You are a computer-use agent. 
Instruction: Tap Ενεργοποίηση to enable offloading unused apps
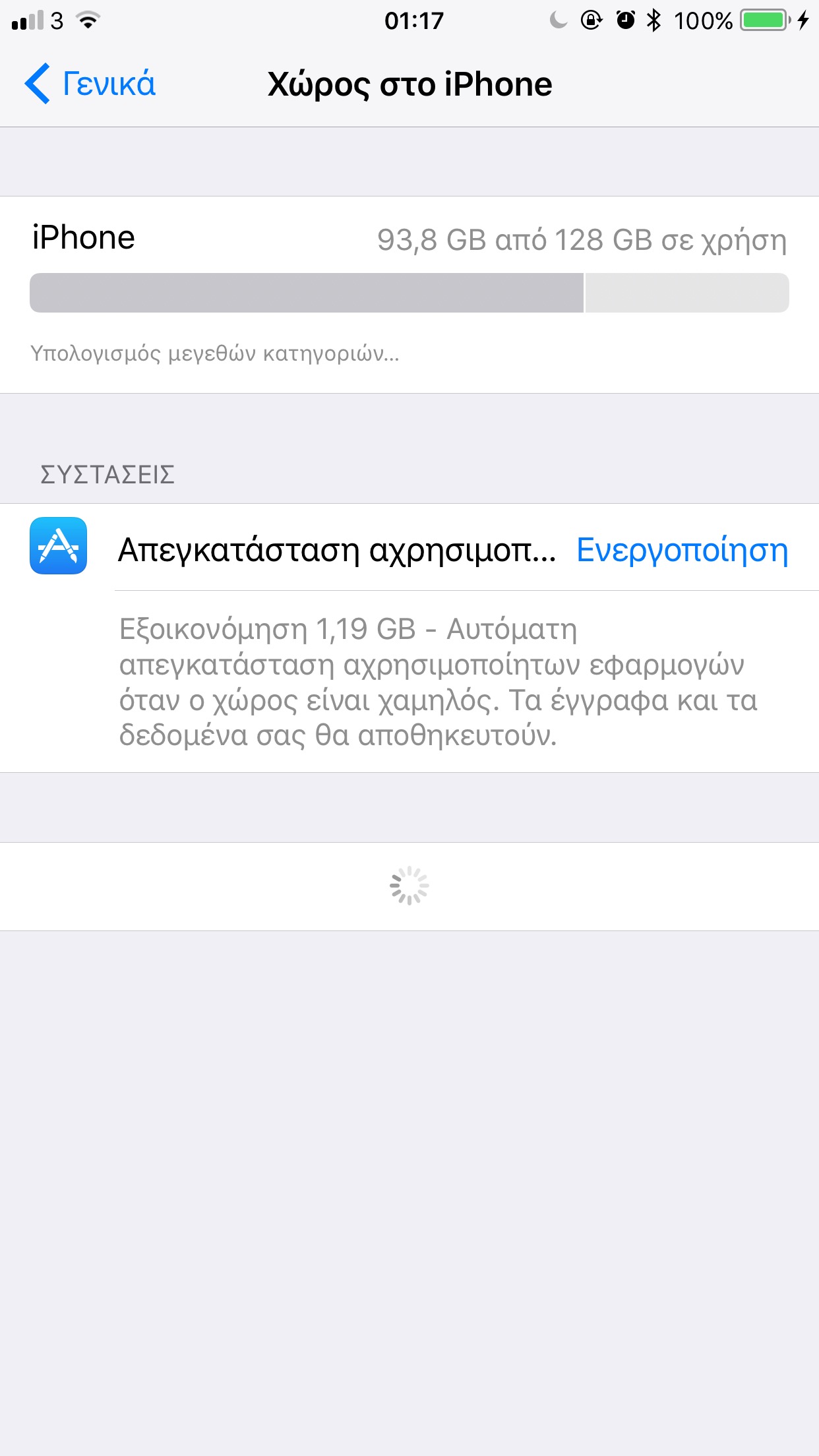pyautogui.click(x=682, y=549)
